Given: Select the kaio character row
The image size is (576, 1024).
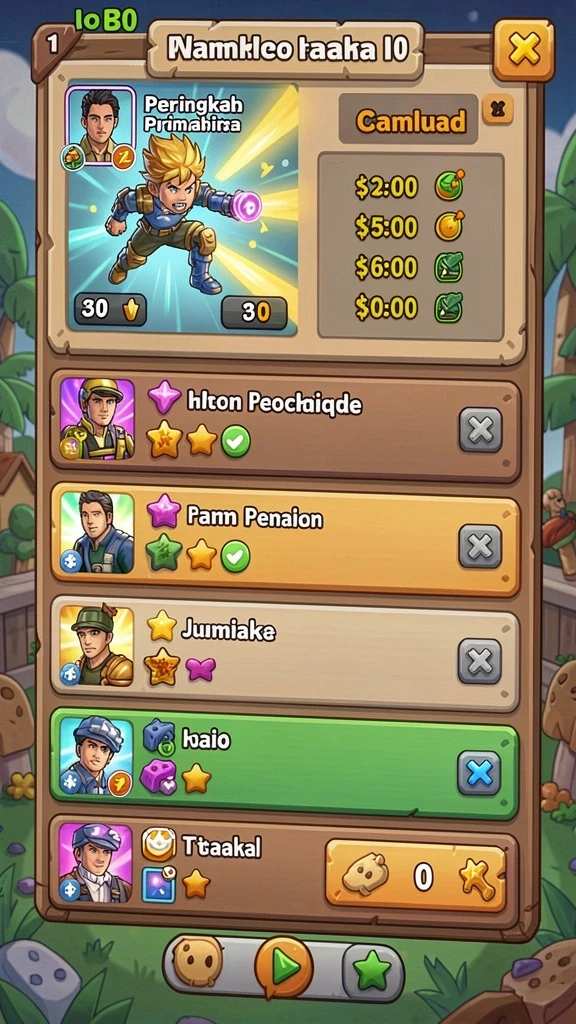Looking at the screenshot, I should 285,764.
